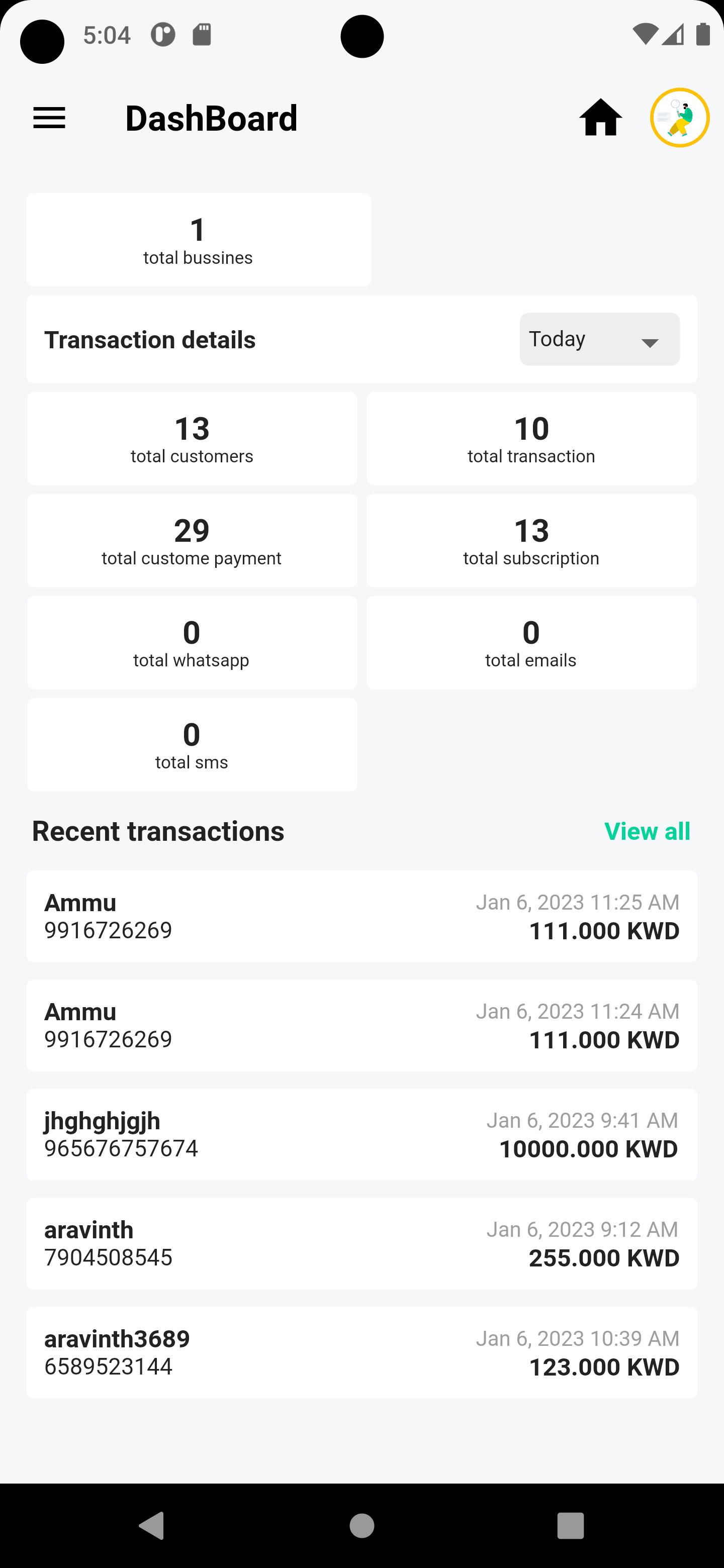The image size is (724, 1568).
Task: View all recent transactions
Action: [647, 831]
